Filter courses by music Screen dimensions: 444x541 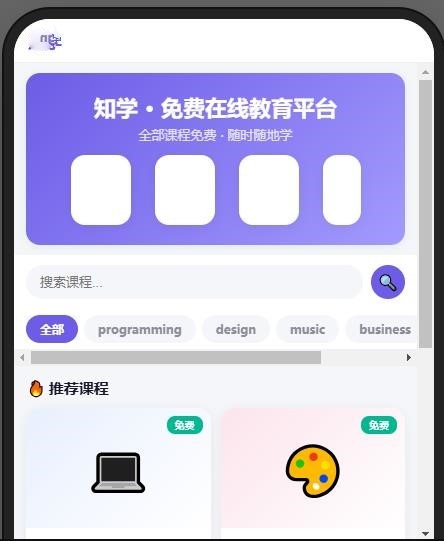coord(307,329)
